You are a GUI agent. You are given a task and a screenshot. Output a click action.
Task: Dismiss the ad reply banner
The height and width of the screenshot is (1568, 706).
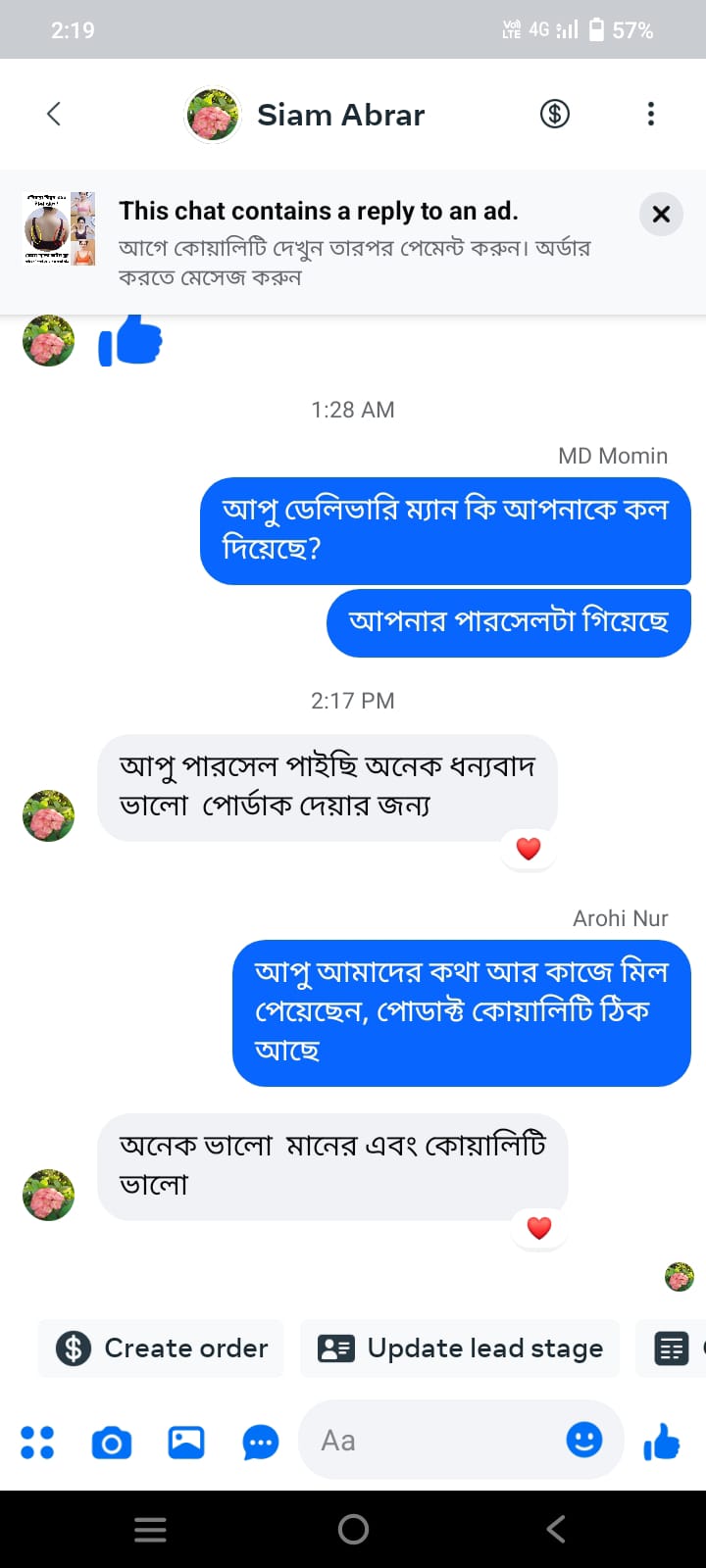(x=661, y=214)
